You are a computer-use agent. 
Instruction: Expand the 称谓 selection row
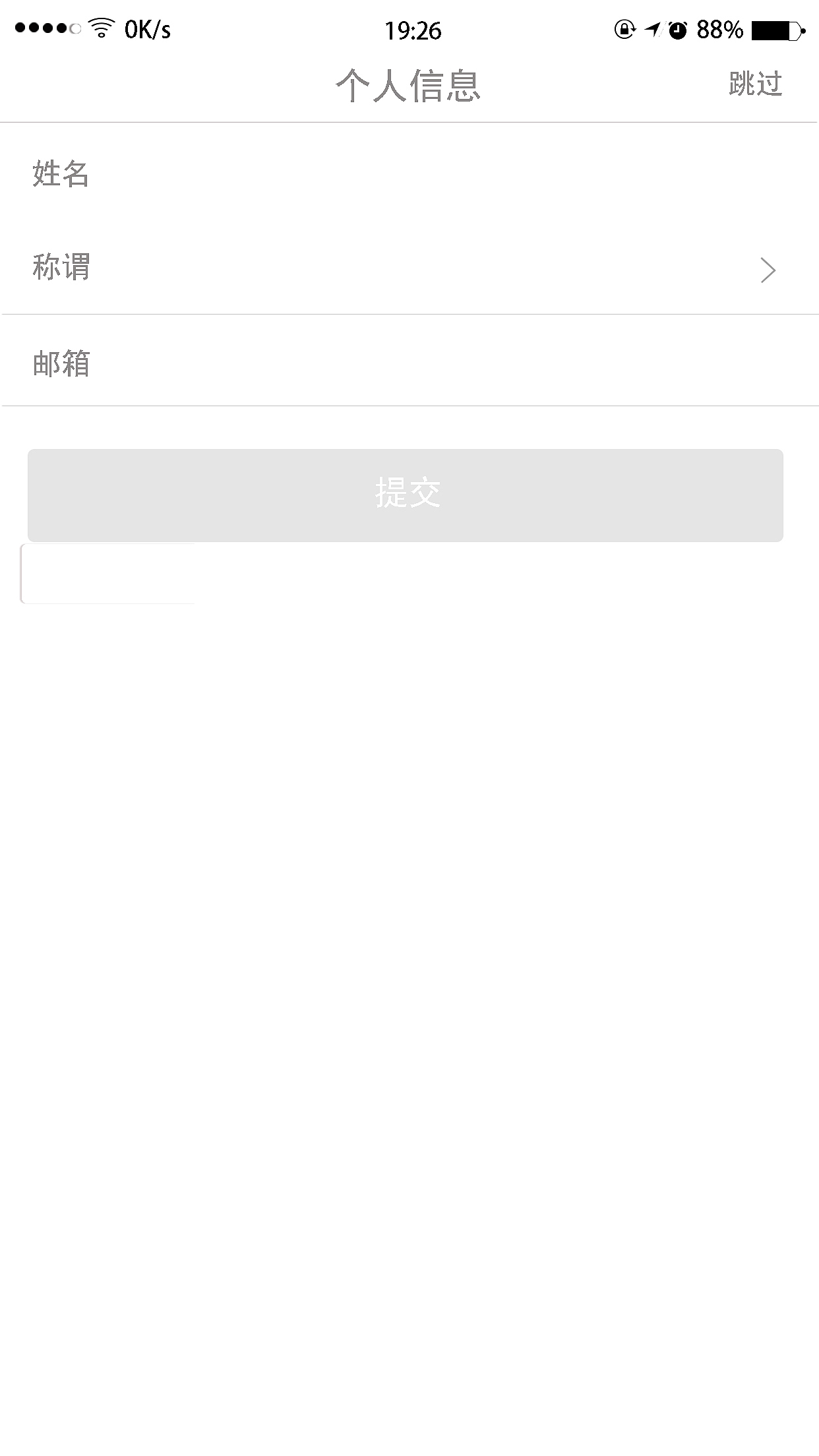pyautogui.click(x=409, y=269)
